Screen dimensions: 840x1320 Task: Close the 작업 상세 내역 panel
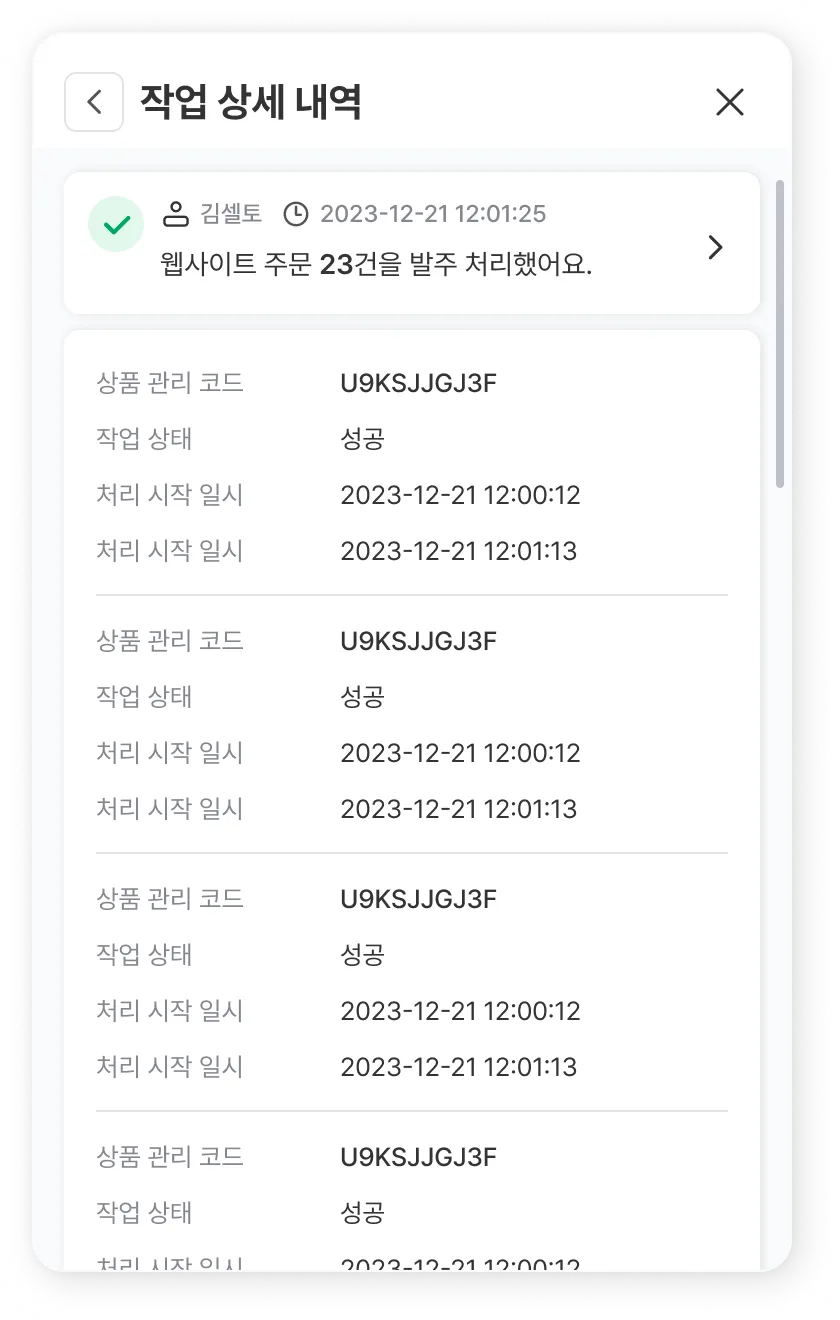coord(730,102)
